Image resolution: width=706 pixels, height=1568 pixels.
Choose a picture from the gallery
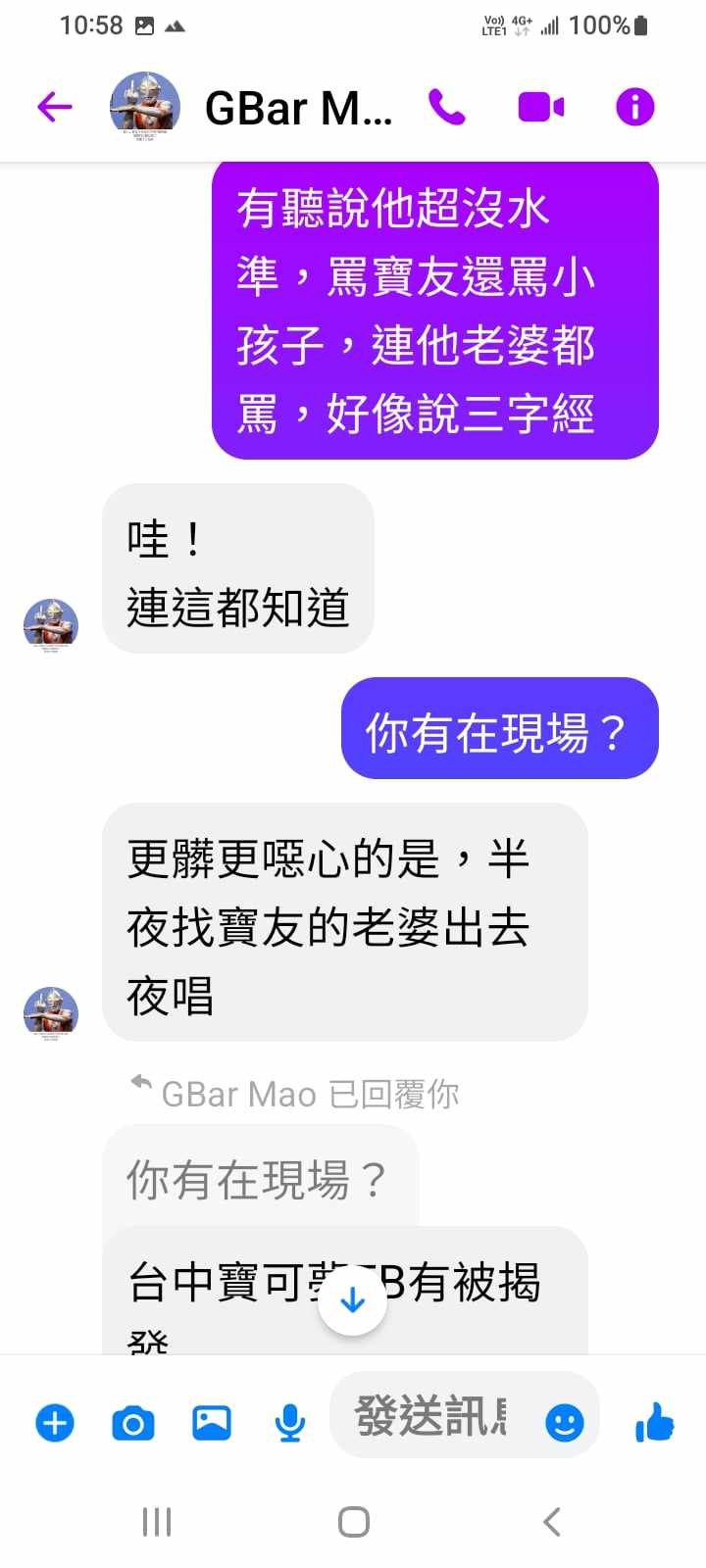coord(211,1422)
